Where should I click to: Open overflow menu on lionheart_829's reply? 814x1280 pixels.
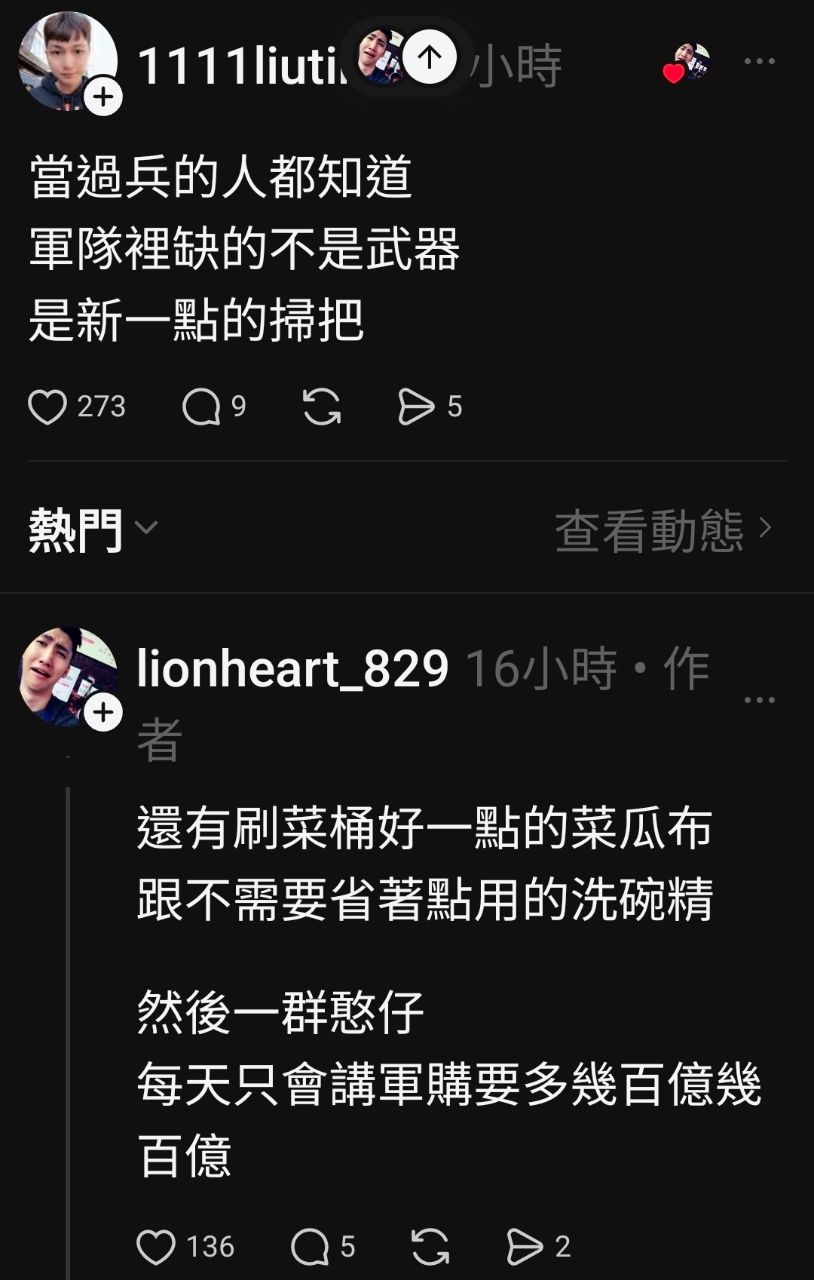coord(759,699)
